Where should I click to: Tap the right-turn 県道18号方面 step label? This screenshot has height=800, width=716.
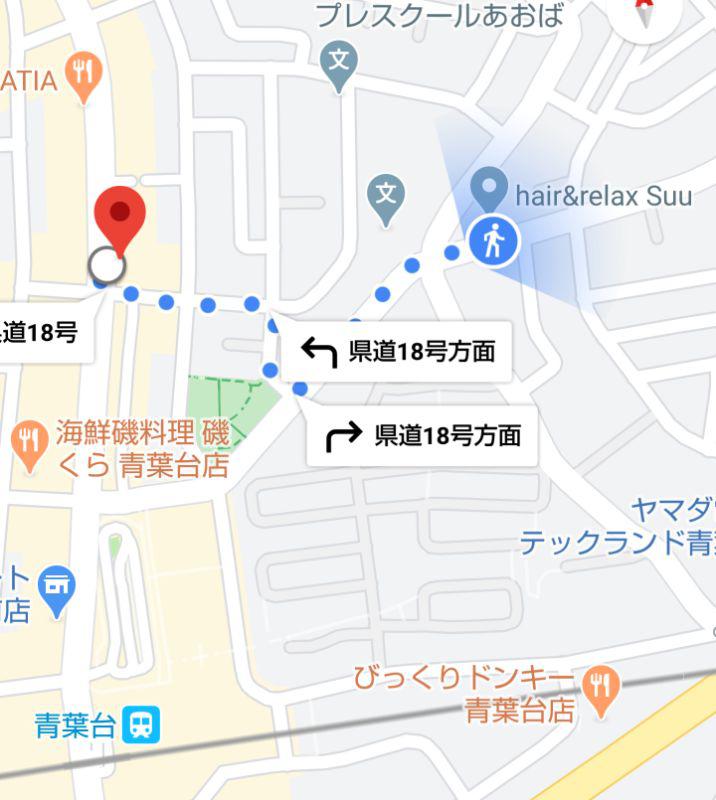(421, 436)
